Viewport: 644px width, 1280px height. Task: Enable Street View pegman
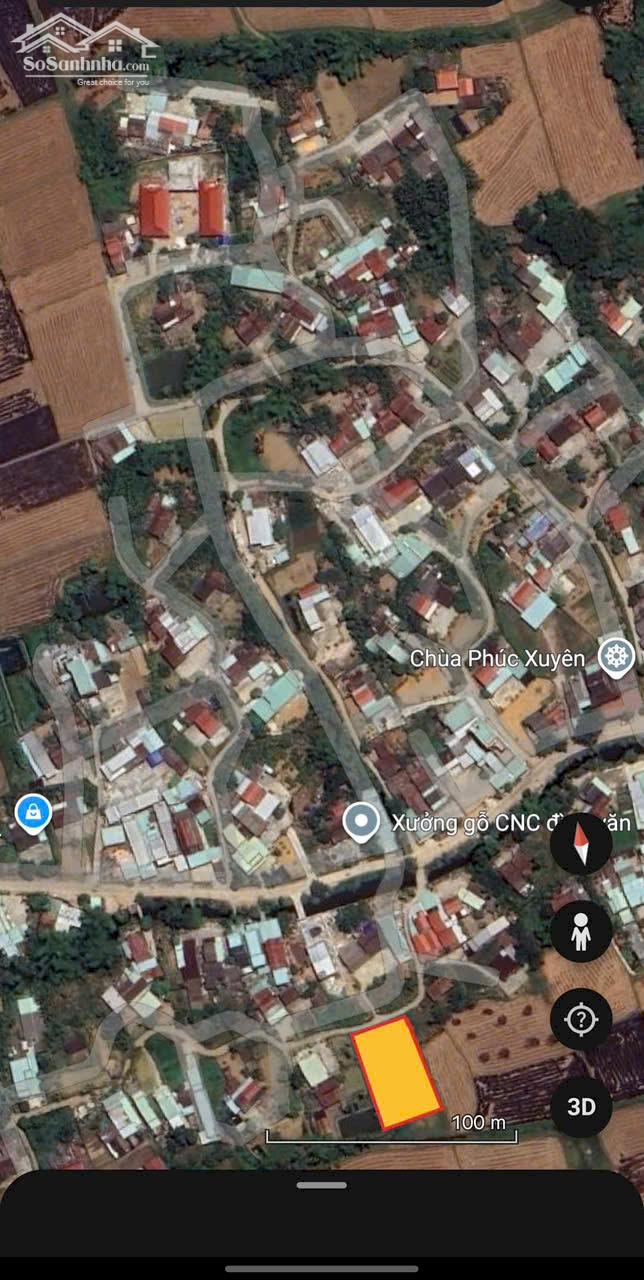581,932
